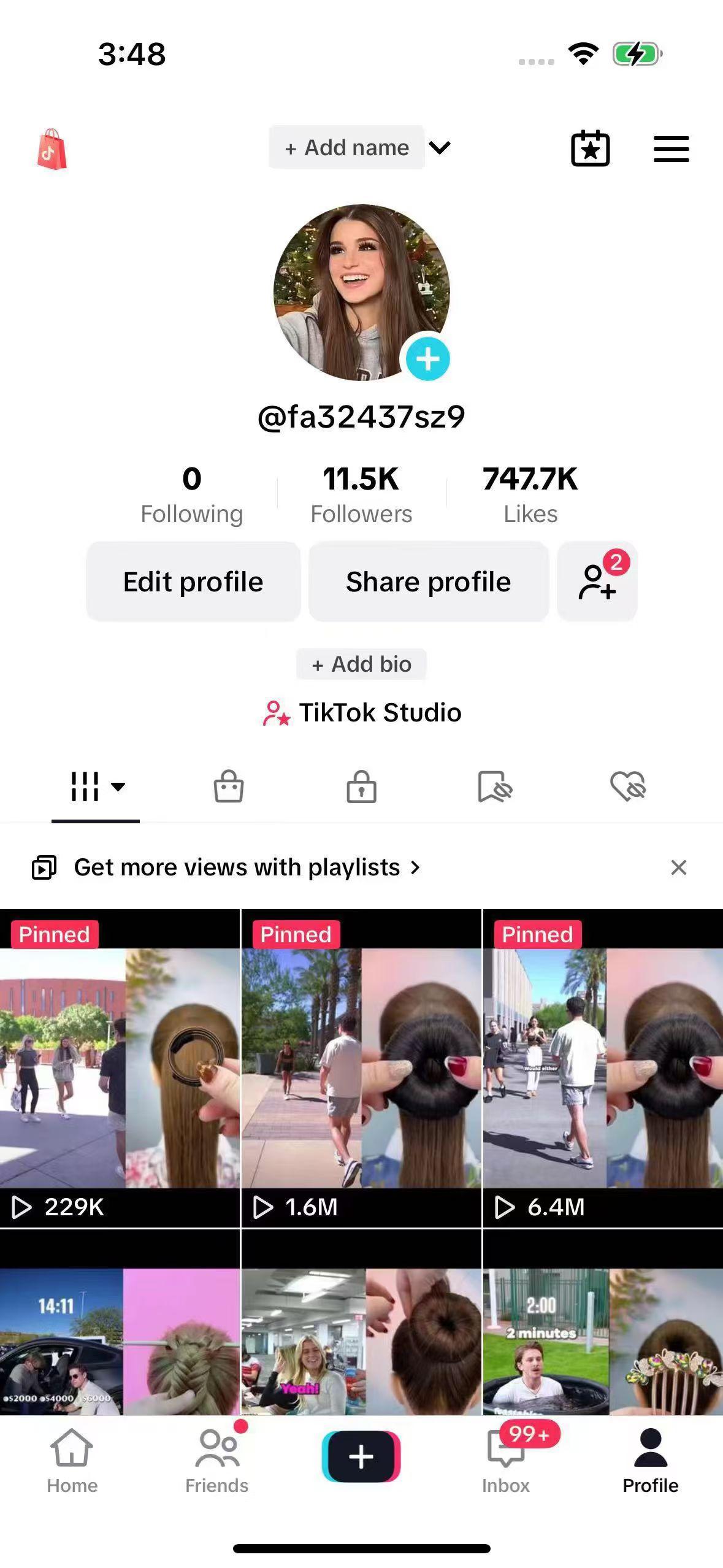Tap Add bio

click(x=361, y=664)
